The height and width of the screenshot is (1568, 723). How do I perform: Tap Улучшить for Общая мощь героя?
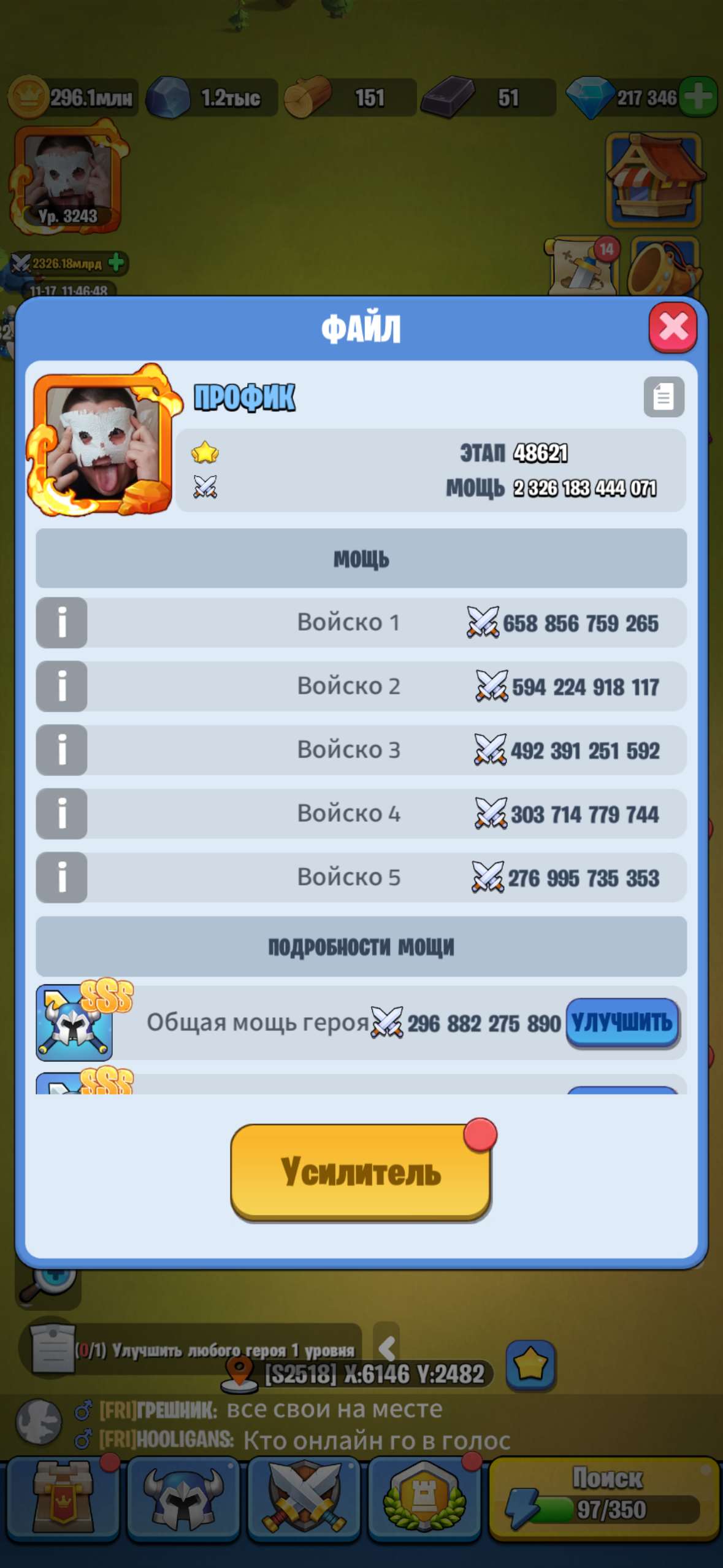point(622,1022)
